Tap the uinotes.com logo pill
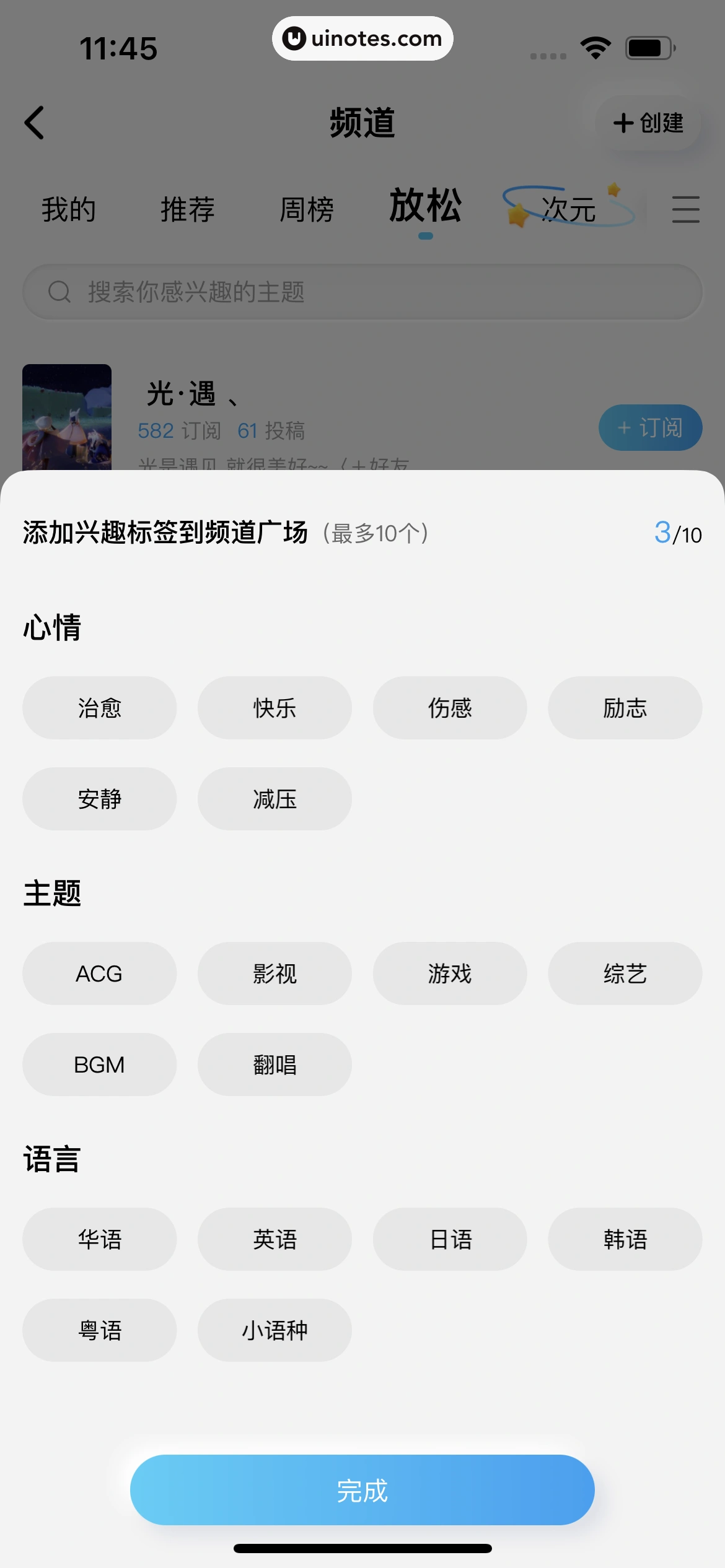Screen dimensions: 725x1568 click(x=362, y=38)
